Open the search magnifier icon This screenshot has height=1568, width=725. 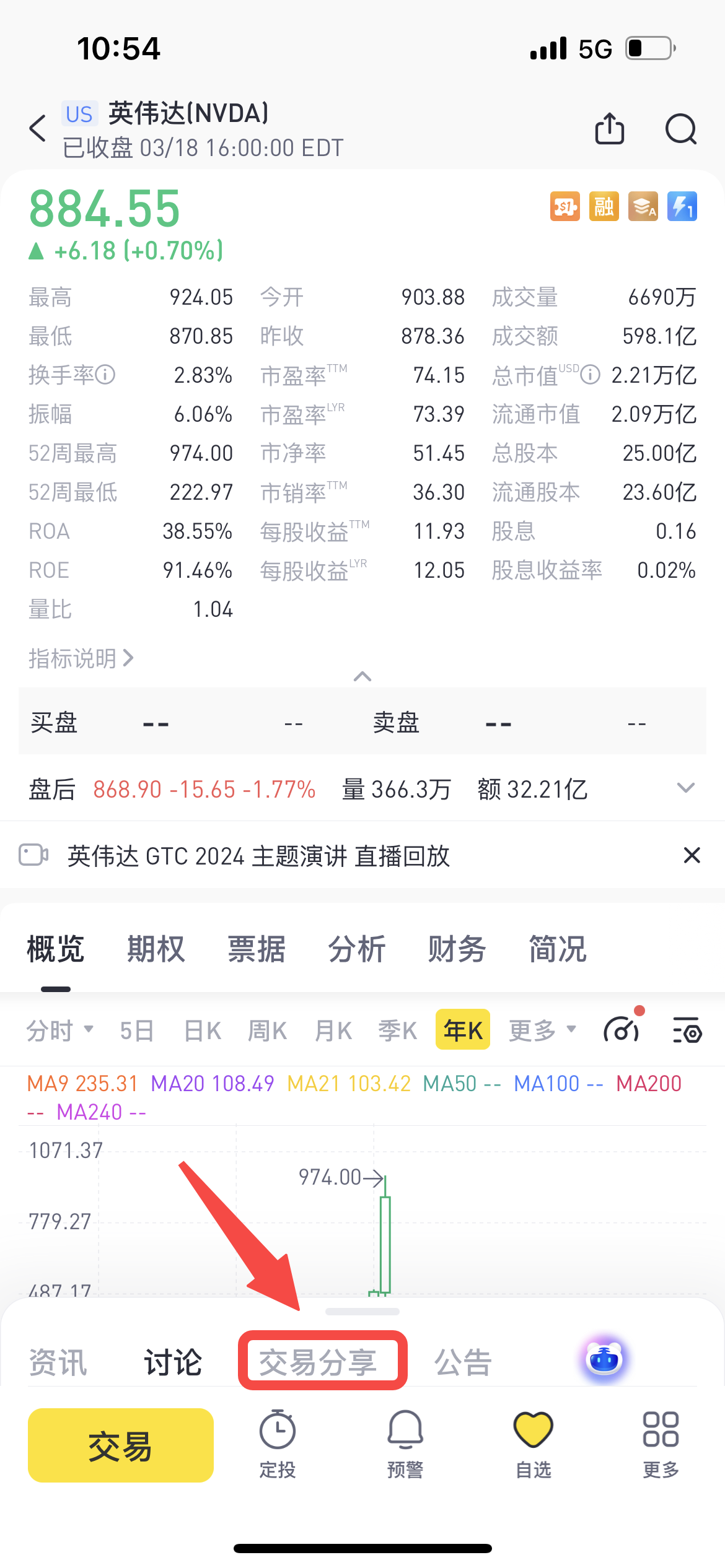tap(681, 129)
